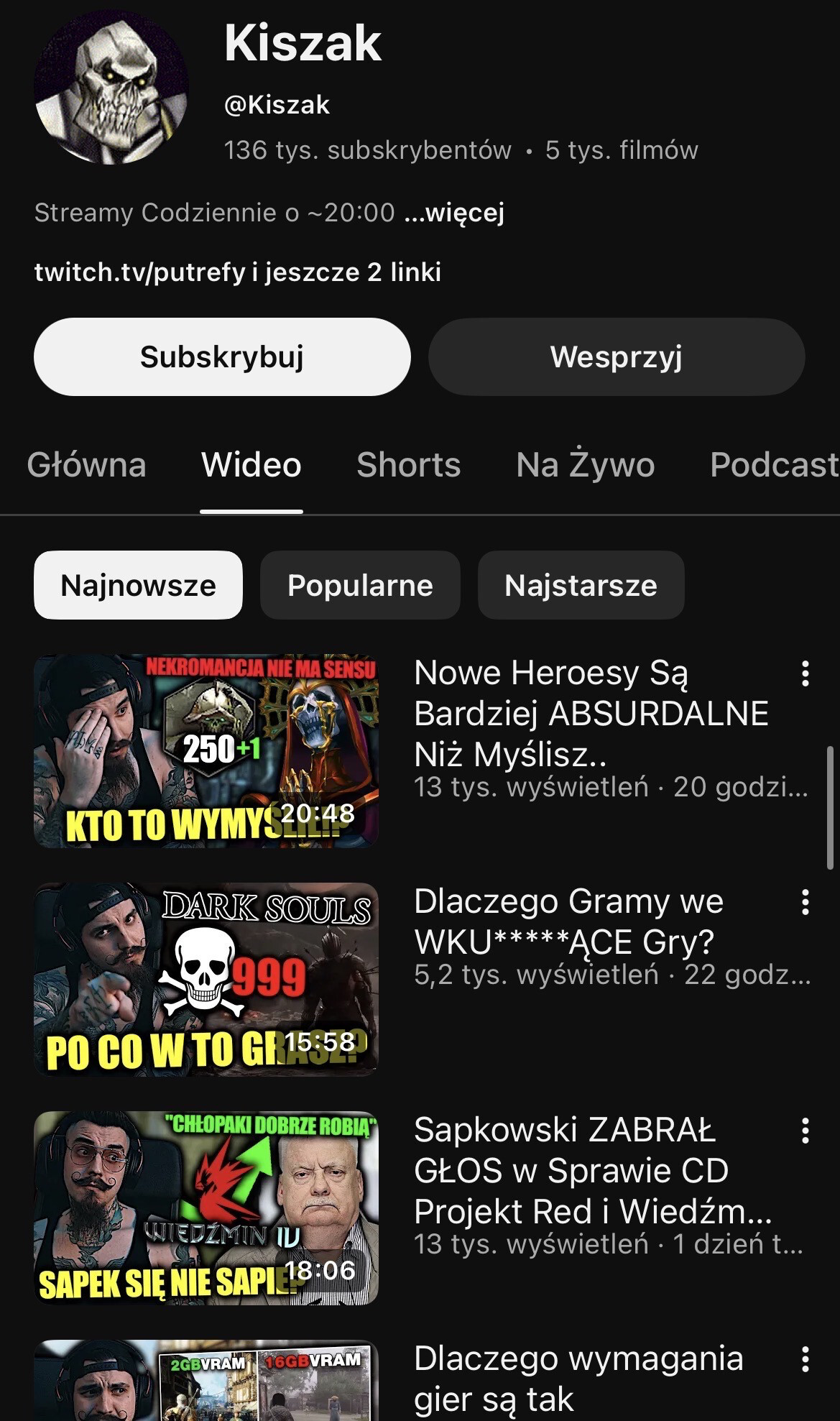Open the overflow menu for Dlaczego Gramy video

806,902
